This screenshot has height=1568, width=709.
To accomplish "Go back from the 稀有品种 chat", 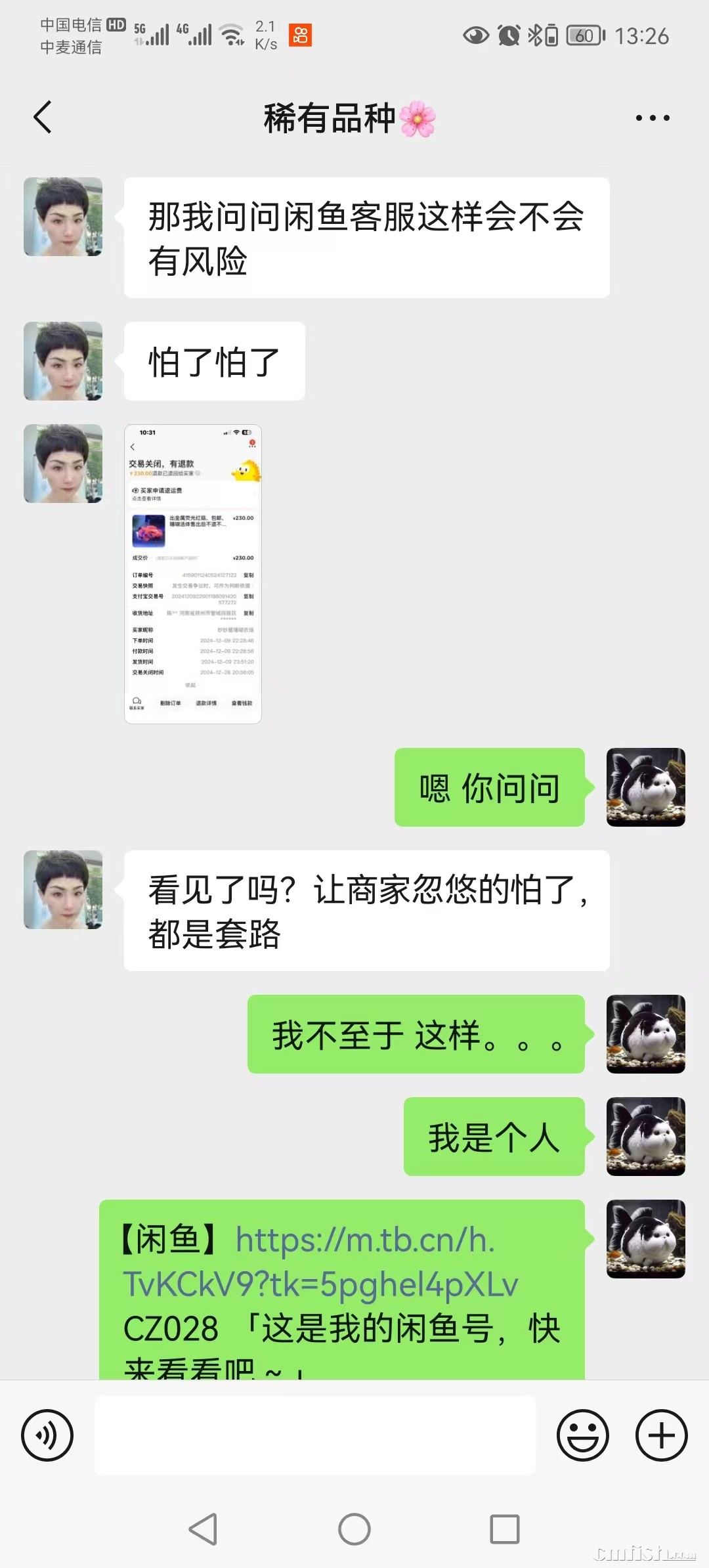I will 43,118.
